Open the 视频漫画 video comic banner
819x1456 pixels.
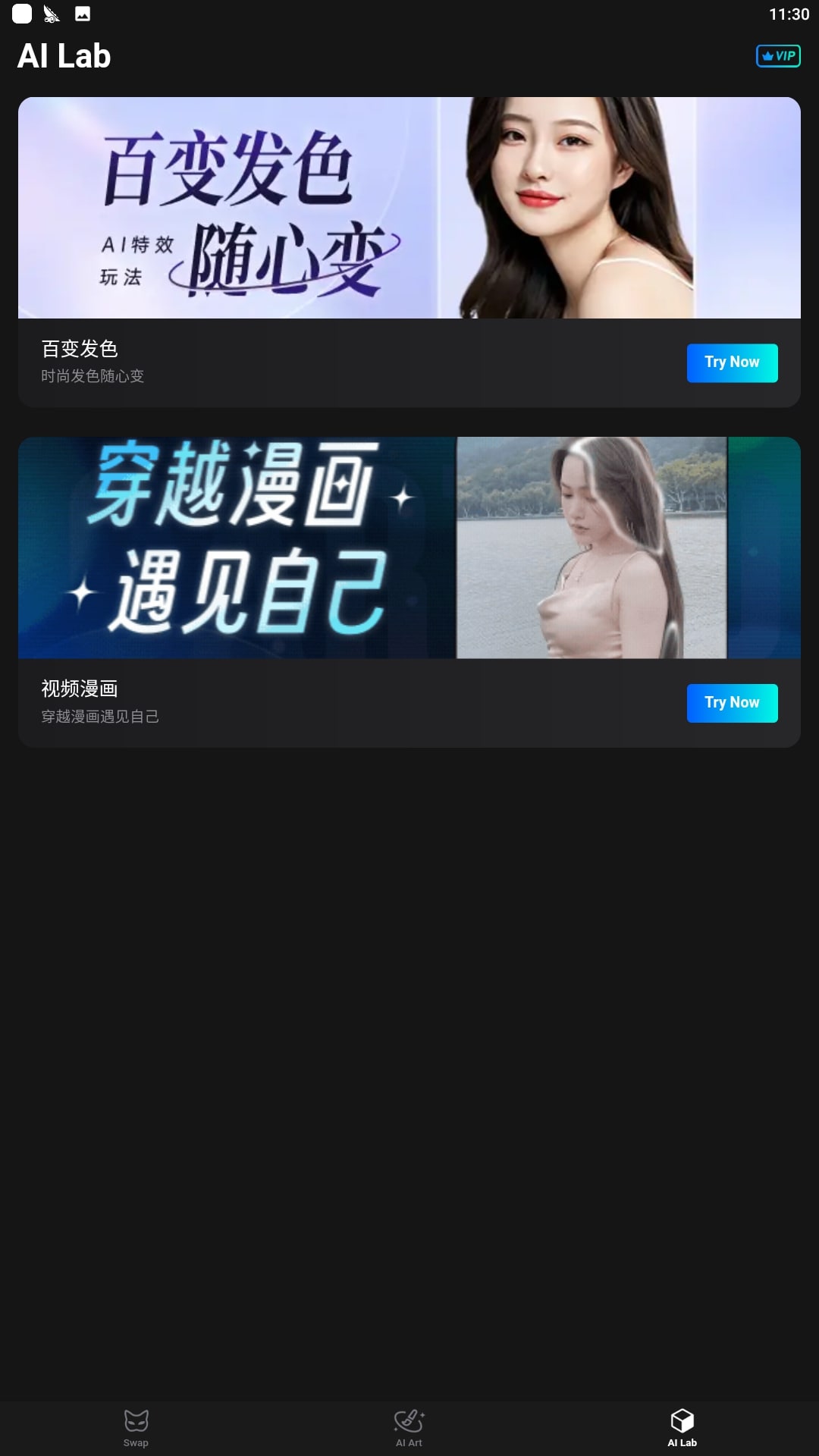pos(409,548)
